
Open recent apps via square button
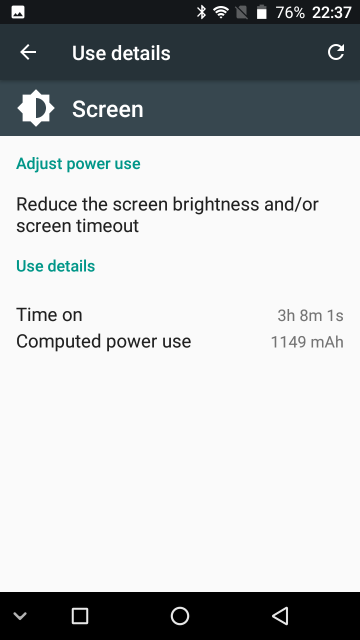(x=80, y=616)
